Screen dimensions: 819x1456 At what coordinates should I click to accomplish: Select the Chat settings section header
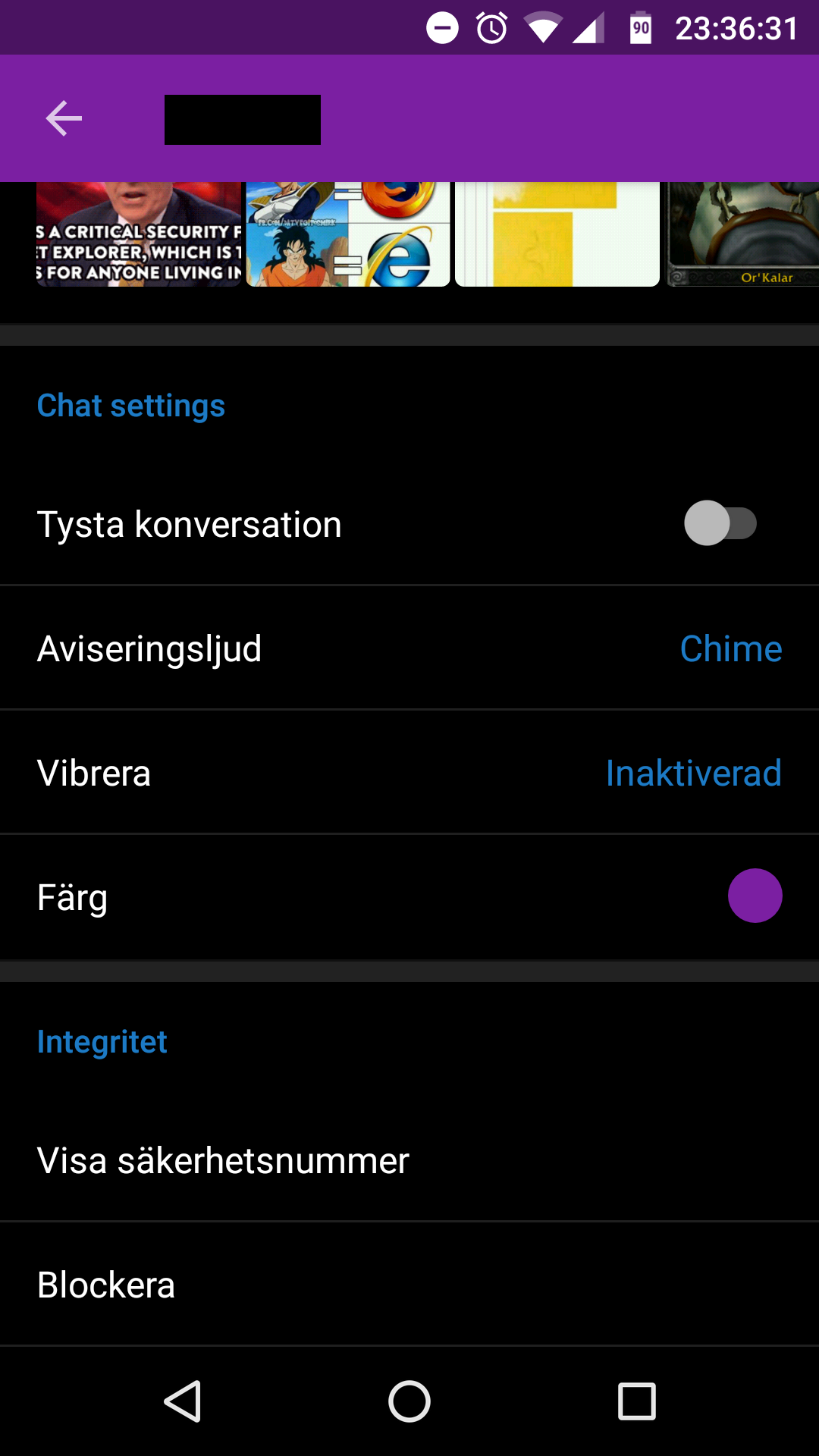pyautogui.click(x=131, y=406)
